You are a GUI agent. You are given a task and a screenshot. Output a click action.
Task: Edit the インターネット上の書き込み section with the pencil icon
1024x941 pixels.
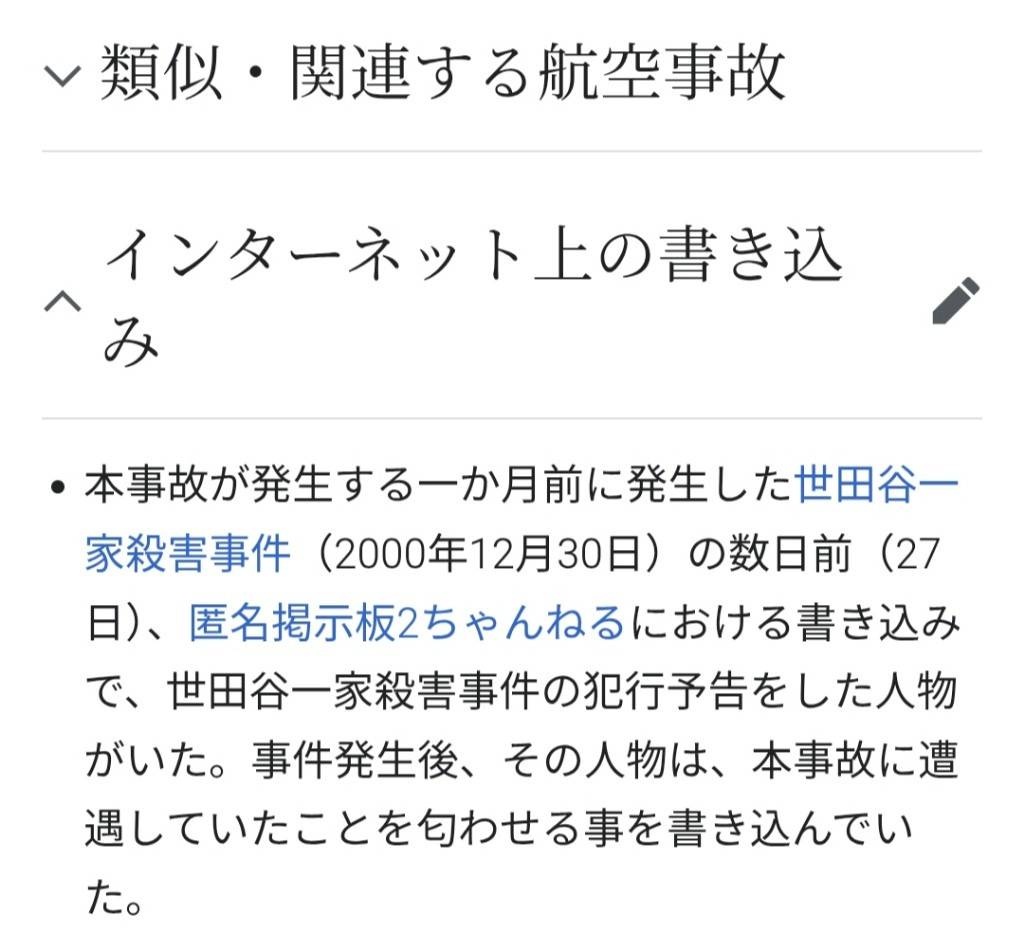955,301
